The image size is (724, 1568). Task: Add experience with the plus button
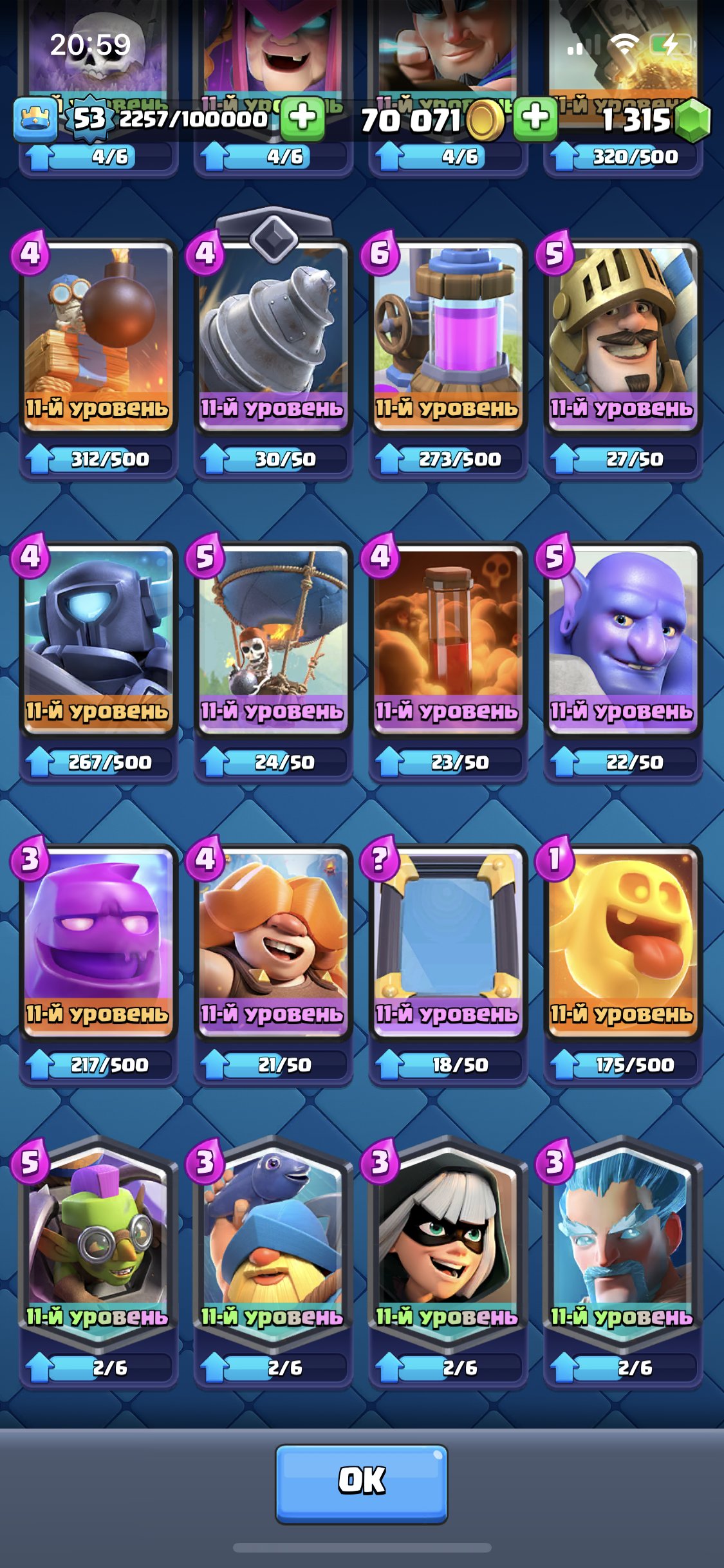[302, 118]
